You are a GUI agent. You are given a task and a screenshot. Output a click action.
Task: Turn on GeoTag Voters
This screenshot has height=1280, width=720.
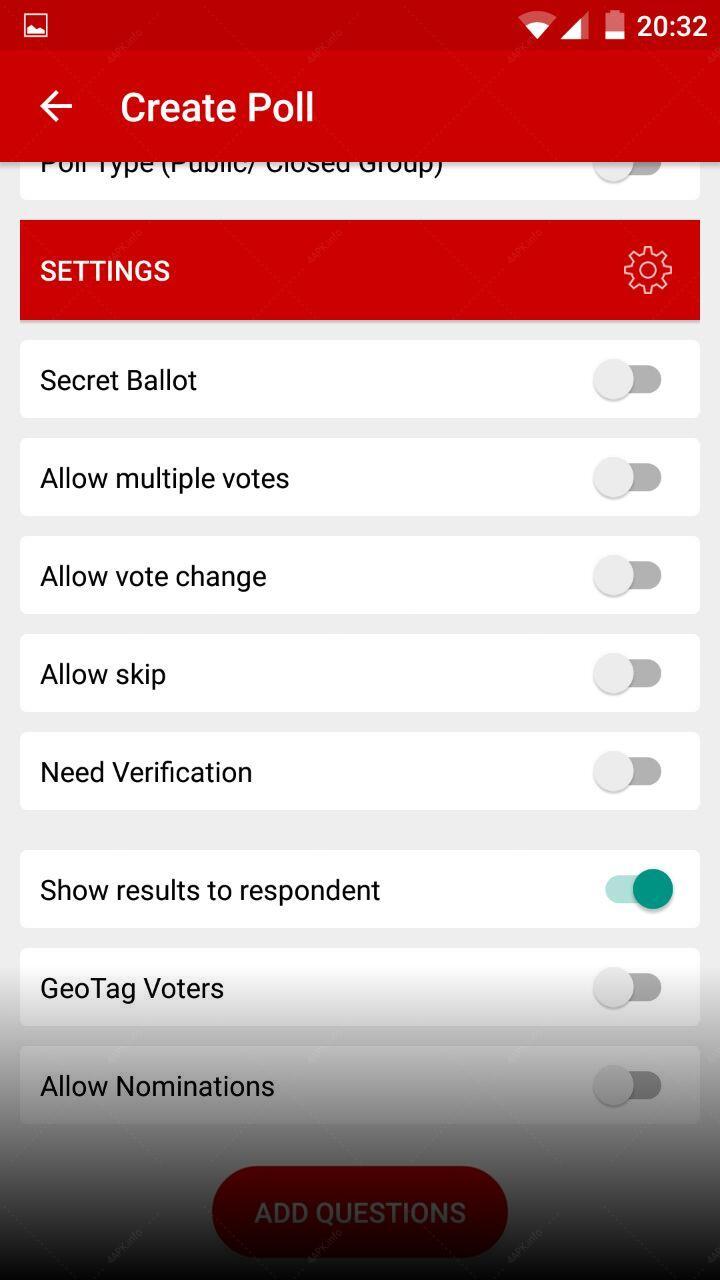(628, 988)
